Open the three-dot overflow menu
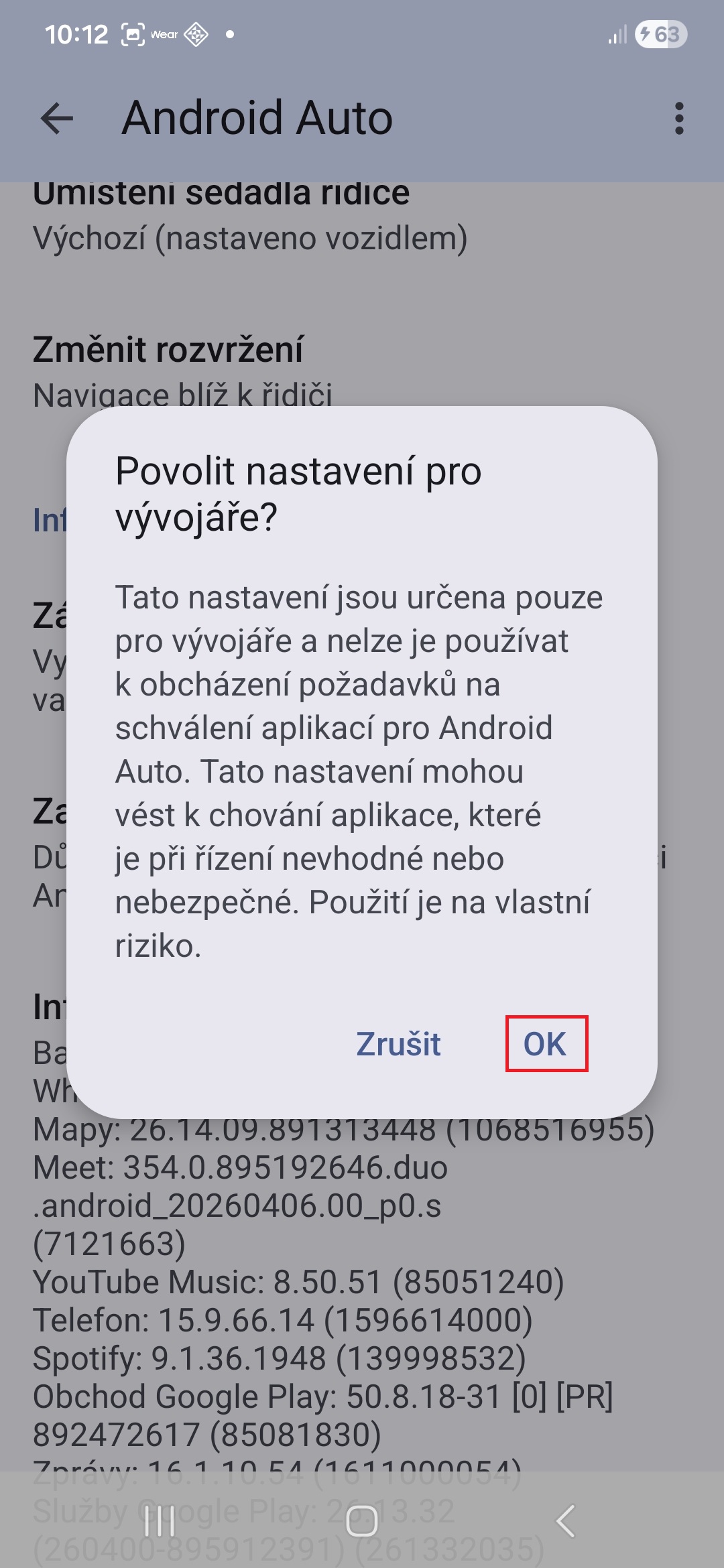 679,119
